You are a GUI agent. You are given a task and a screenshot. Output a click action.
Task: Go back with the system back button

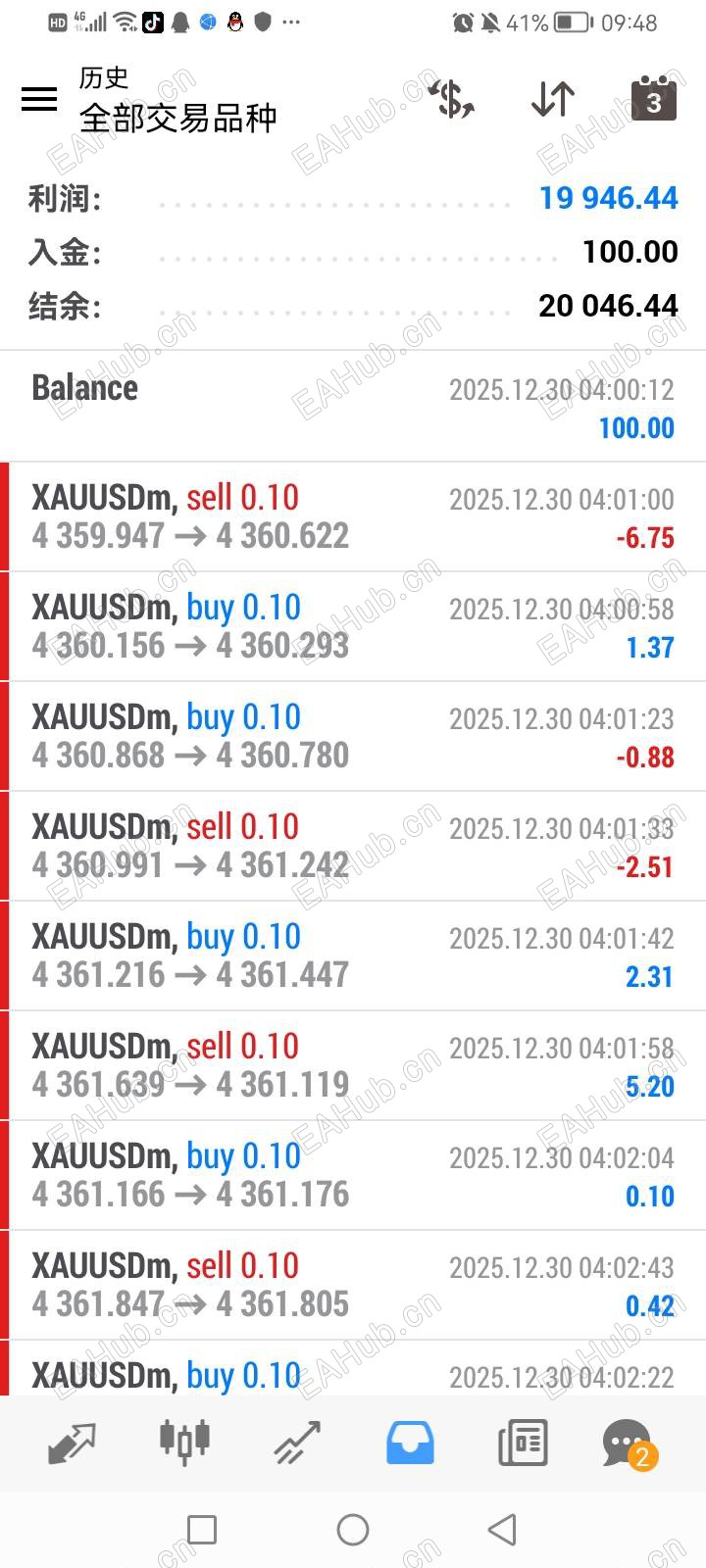(502, 1529)
